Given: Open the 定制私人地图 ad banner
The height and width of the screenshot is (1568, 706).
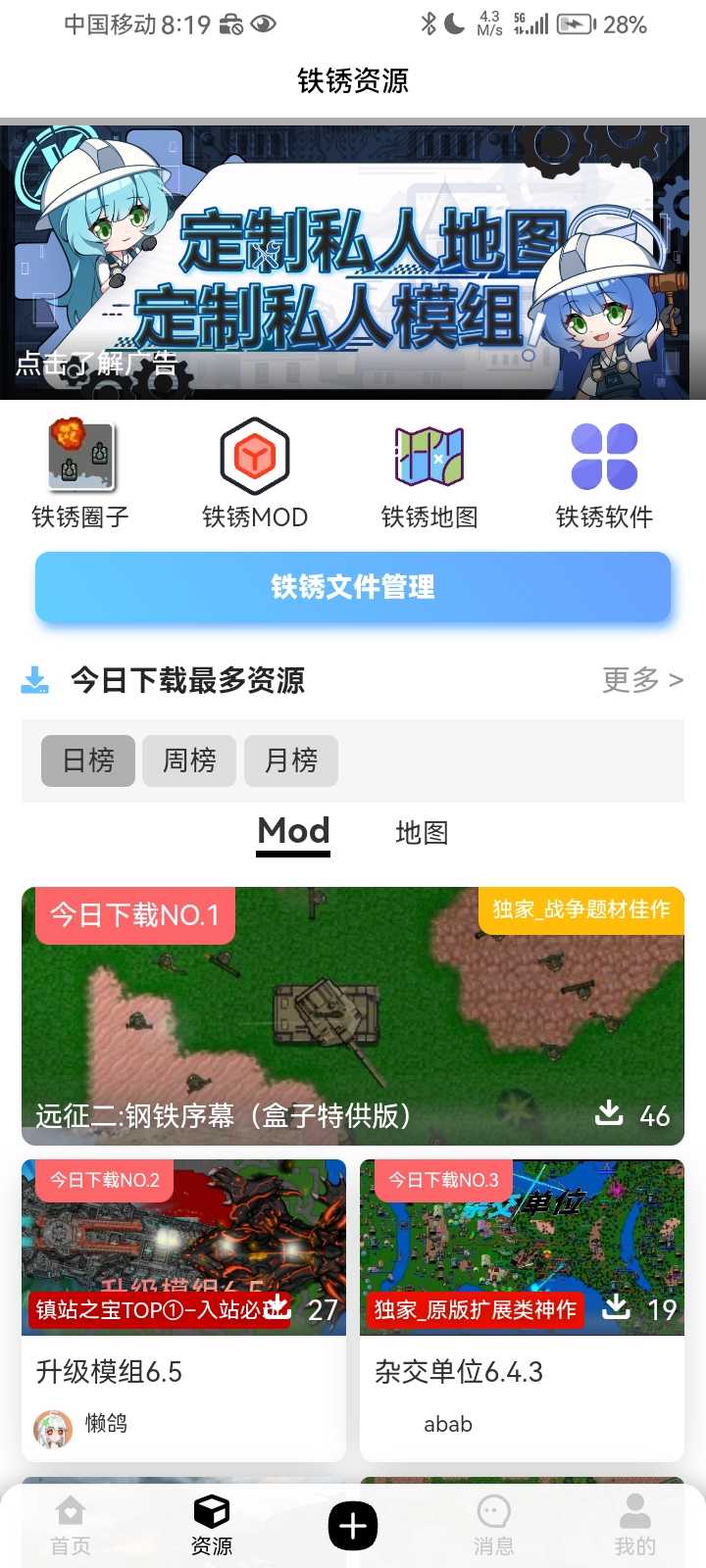Looking at the screenshot, I should (x=353, y=262).
